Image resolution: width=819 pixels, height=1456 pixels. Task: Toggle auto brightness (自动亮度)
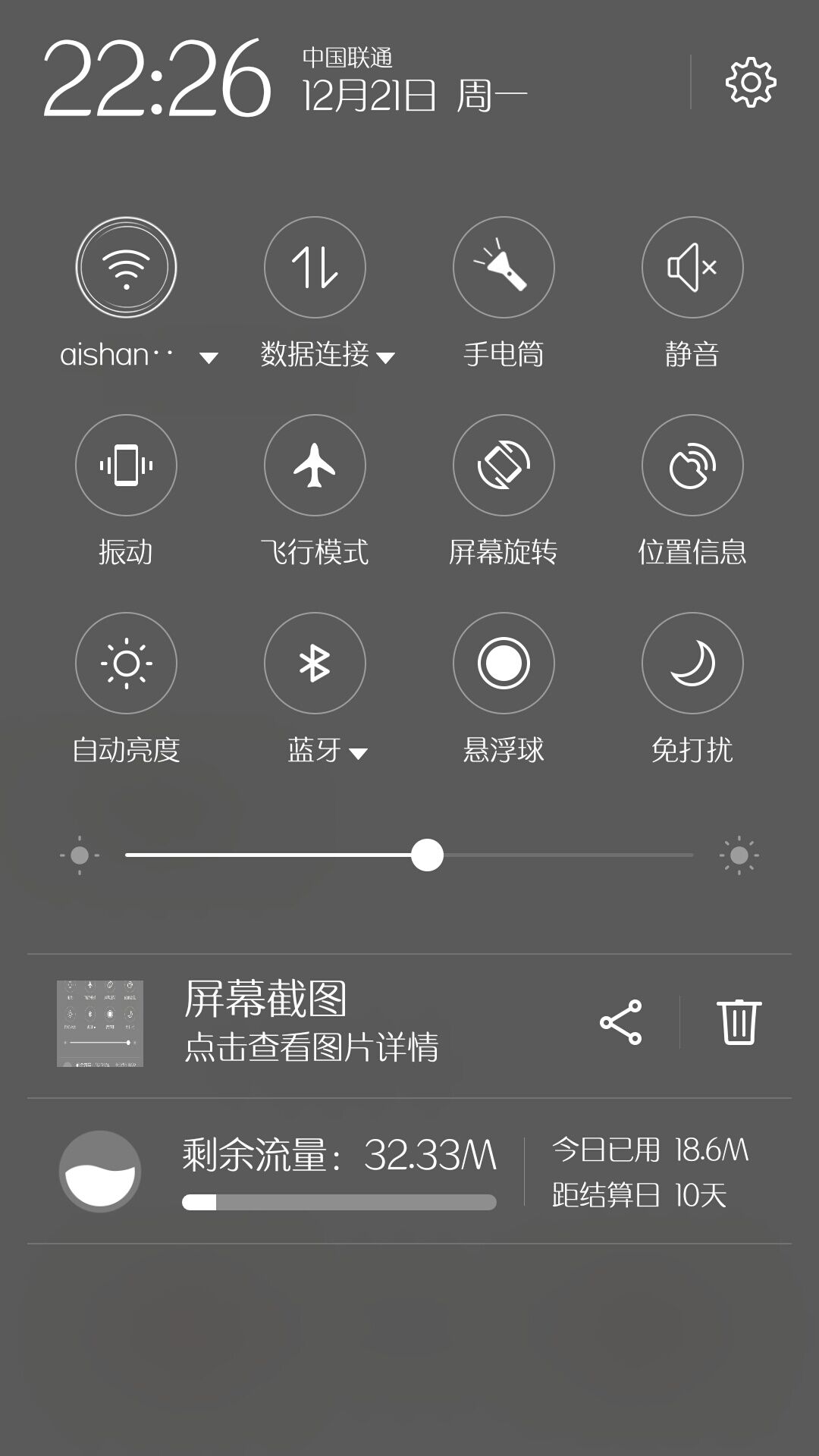coord(126,663)
